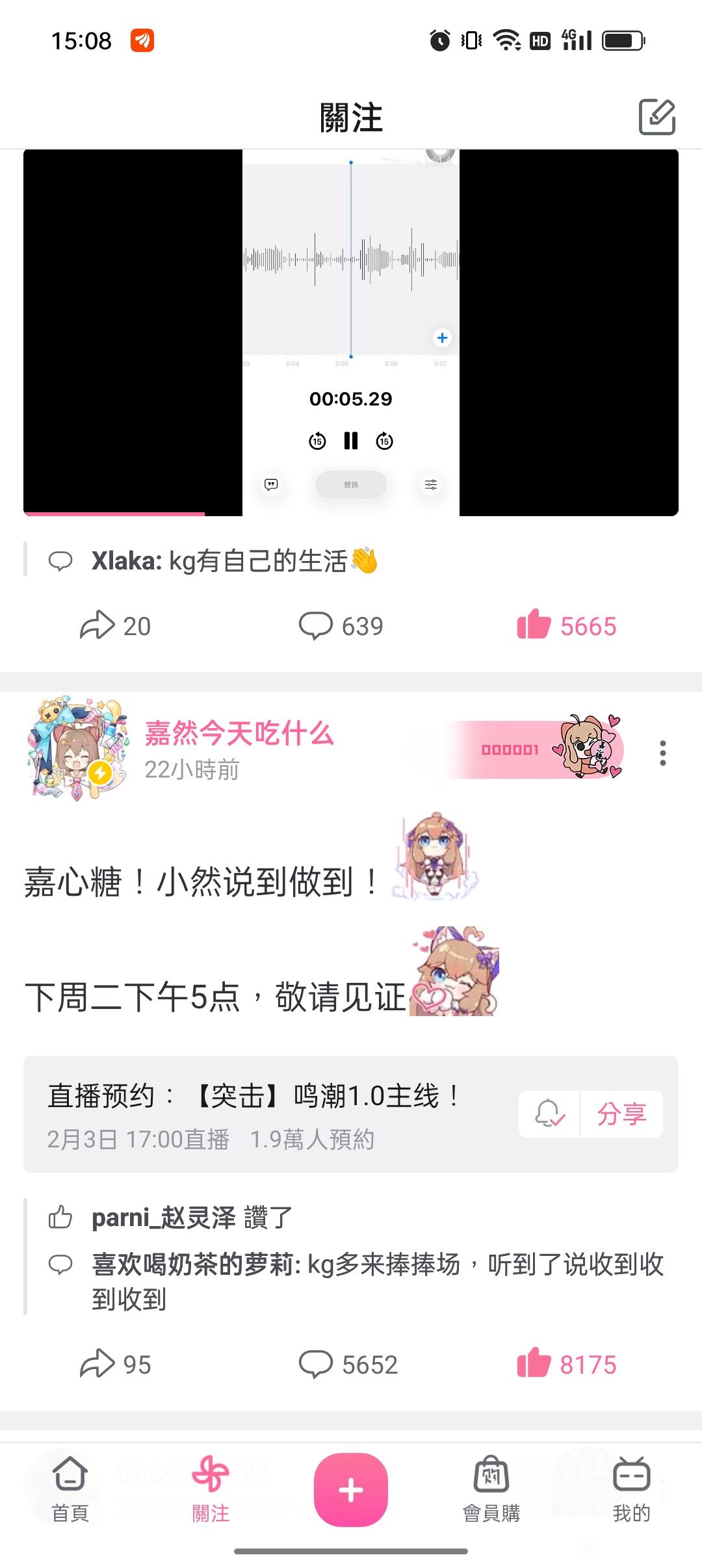
Task: Tap 分享 on the live reservation card
Action: pyautogui.click(x=621, y=1114)
